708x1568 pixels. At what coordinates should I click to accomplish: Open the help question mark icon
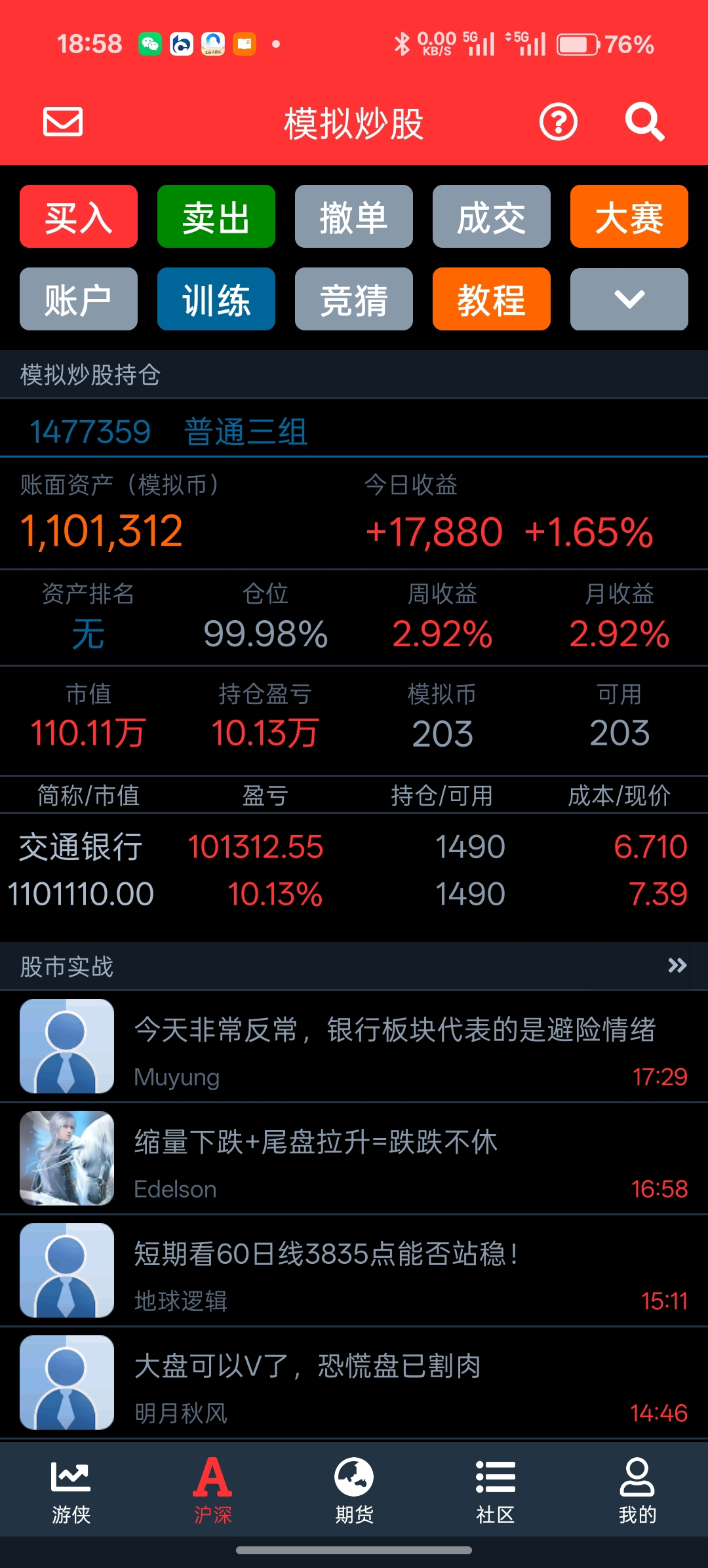pyautogui.click(x=558, y=122)
